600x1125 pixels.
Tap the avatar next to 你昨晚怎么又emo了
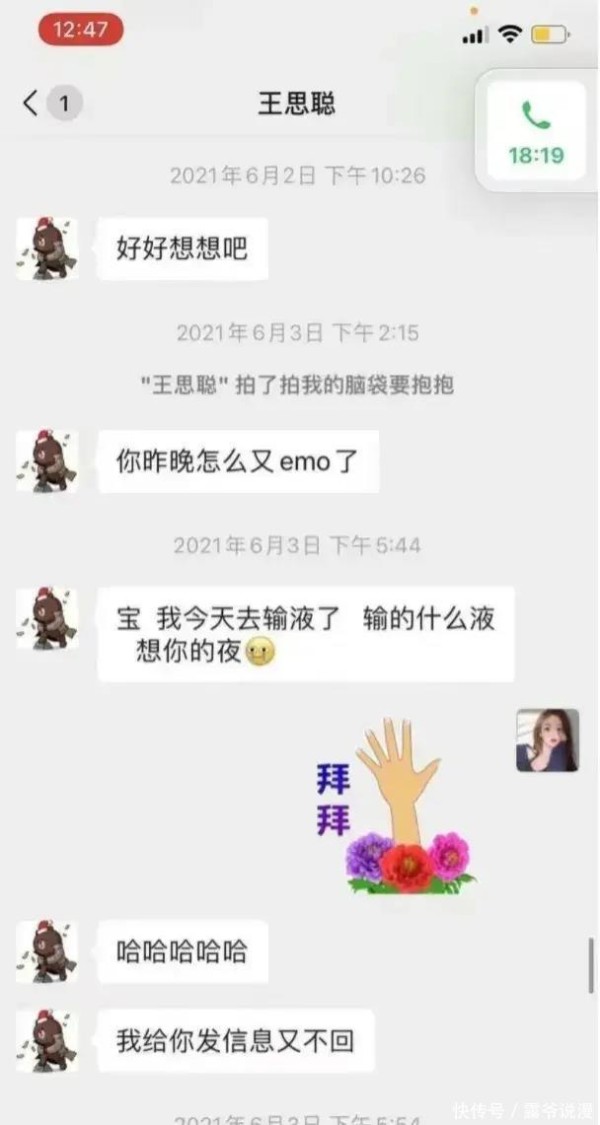point(47,461)
